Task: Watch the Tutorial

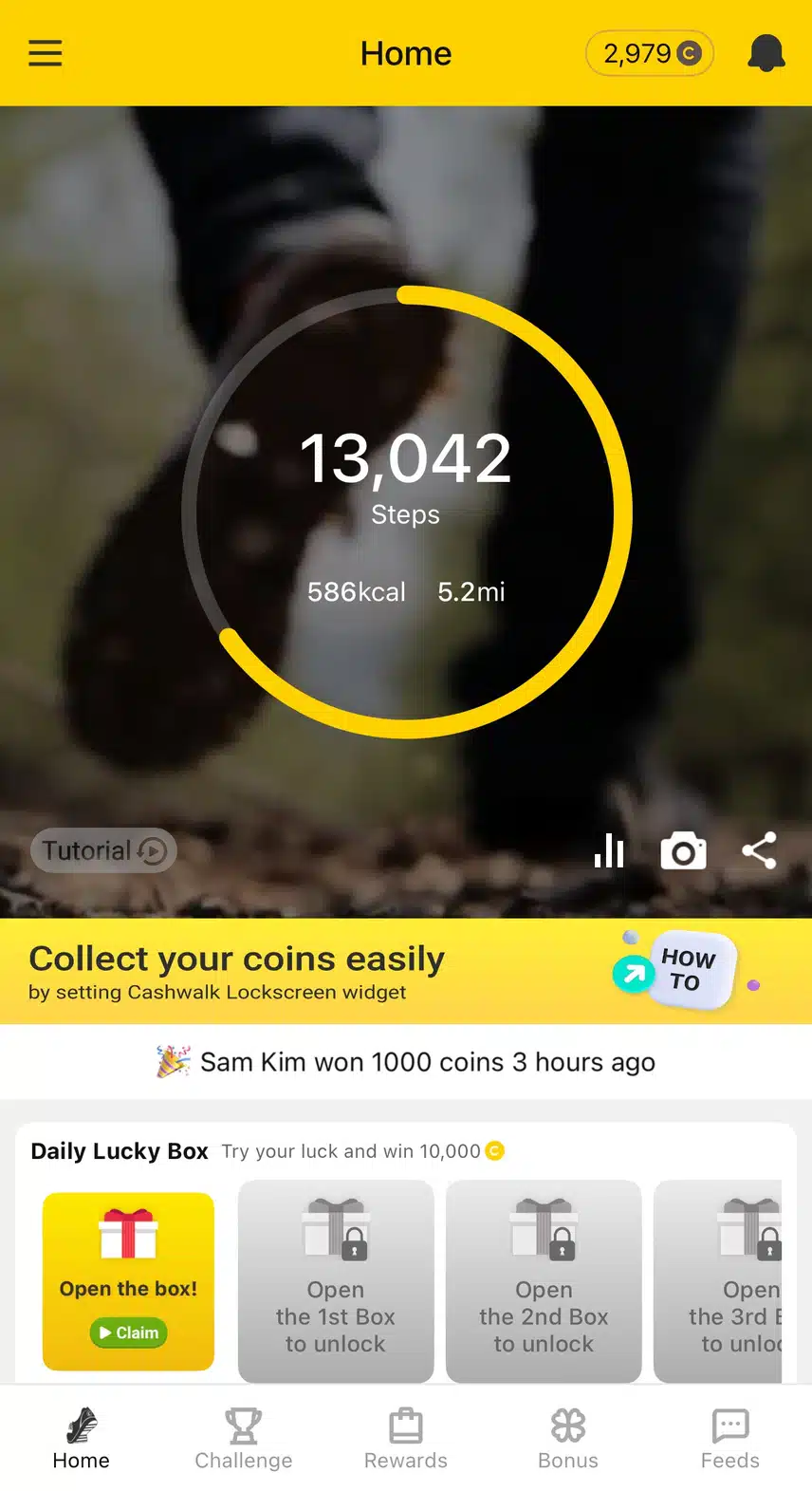Action: [x=103, y=850]
